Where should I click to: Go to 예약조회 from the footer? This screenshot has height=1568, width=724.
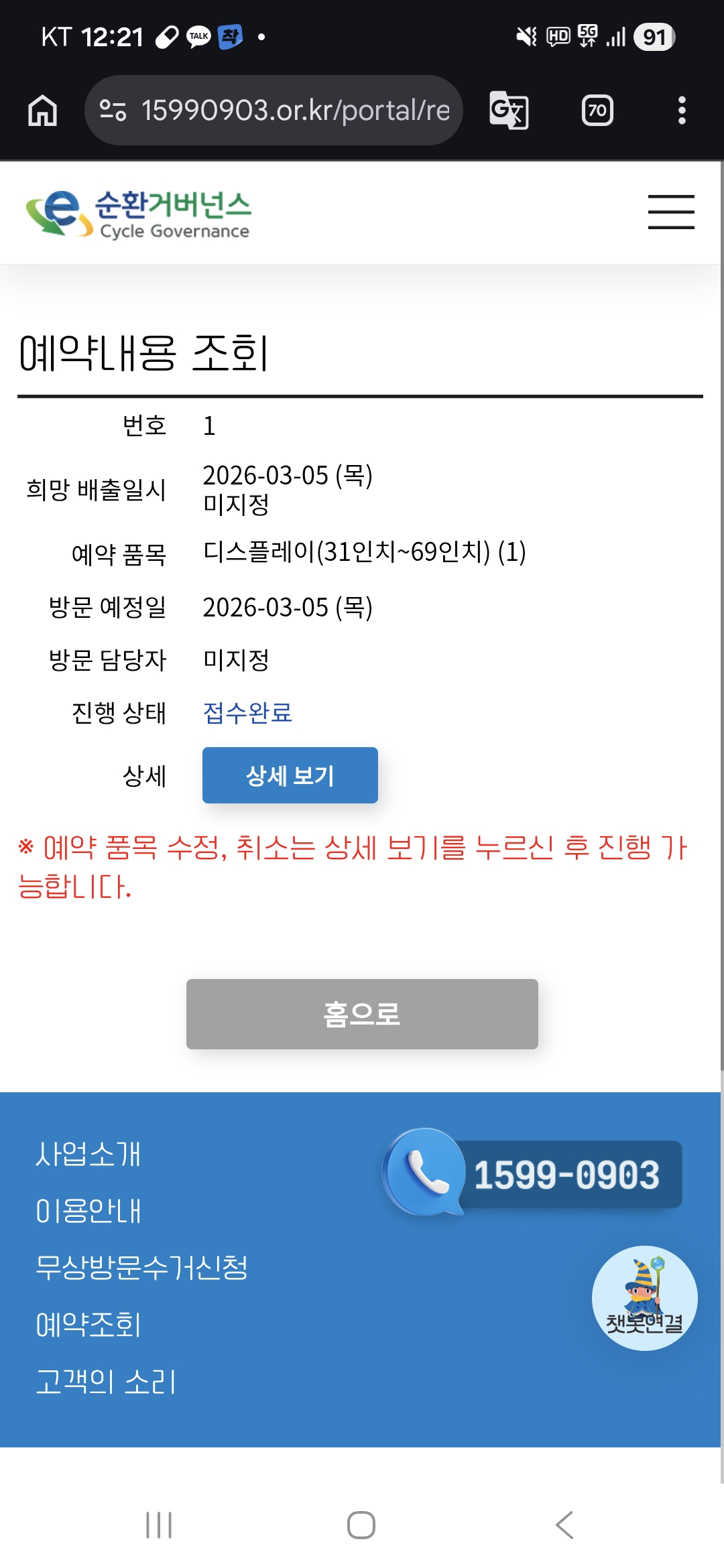click(88, 1325)
